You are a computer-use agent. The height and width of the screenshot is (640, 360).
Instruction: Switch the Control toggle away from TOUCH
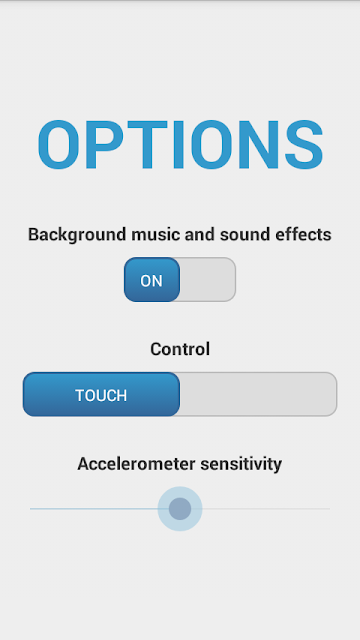[180, 394]
